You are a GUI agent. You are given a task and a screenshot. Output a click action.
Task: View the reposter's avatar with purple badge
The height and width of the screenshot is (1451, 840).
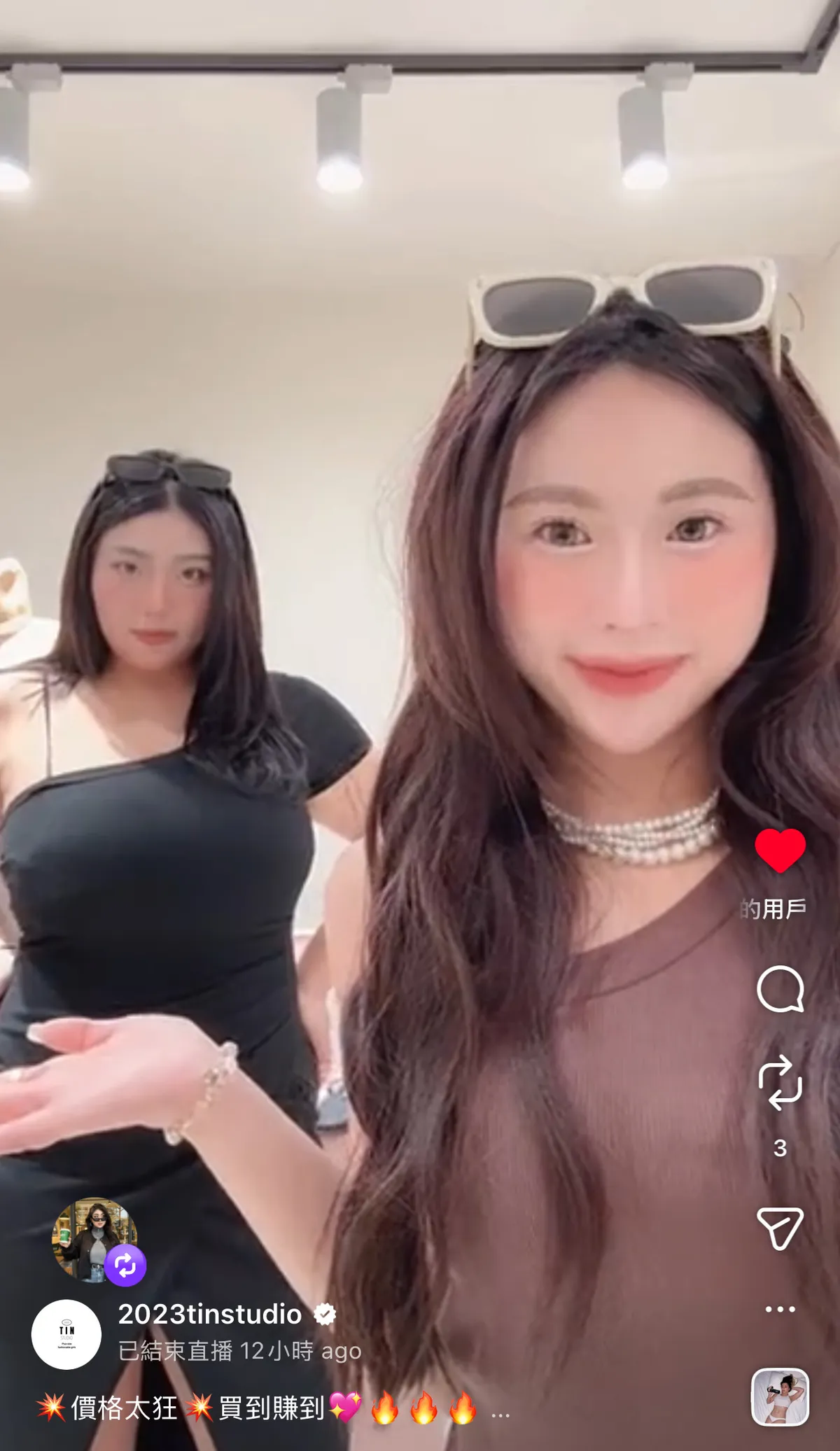tap(95, 1240)
